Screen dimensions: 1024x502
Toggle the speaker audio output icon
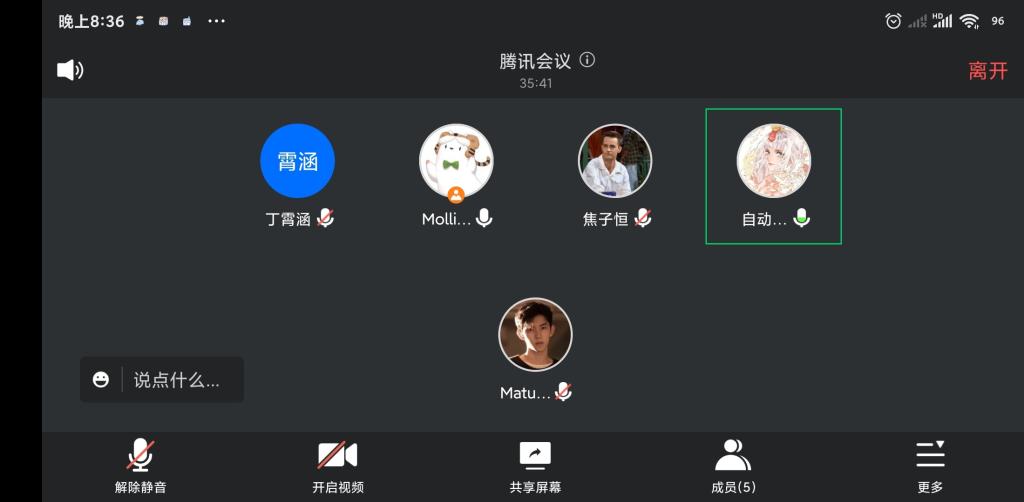pos(70,70)
